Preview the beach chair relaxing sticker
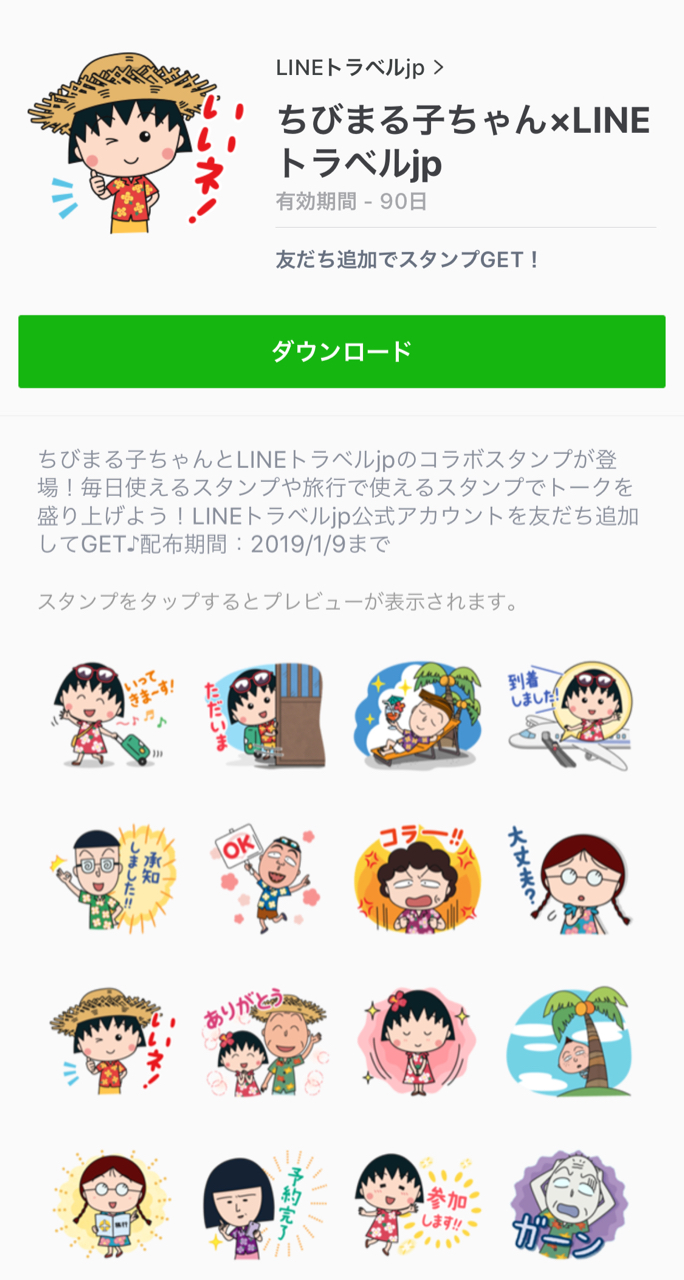Screen dimensions: 684x1280 pyautogui.click(x=418, y=714)
